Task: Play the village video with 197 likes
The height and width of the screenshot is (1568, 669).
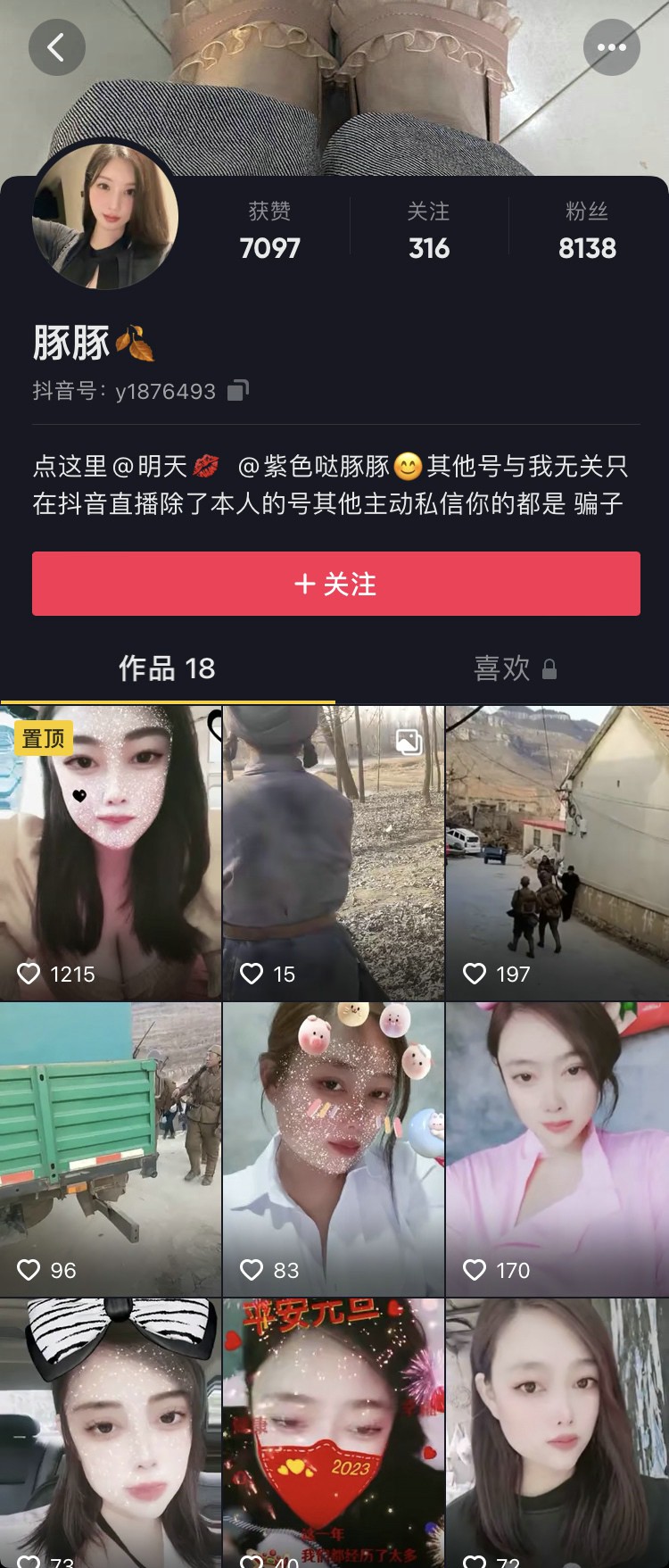Action: click(x=557, y=852)
